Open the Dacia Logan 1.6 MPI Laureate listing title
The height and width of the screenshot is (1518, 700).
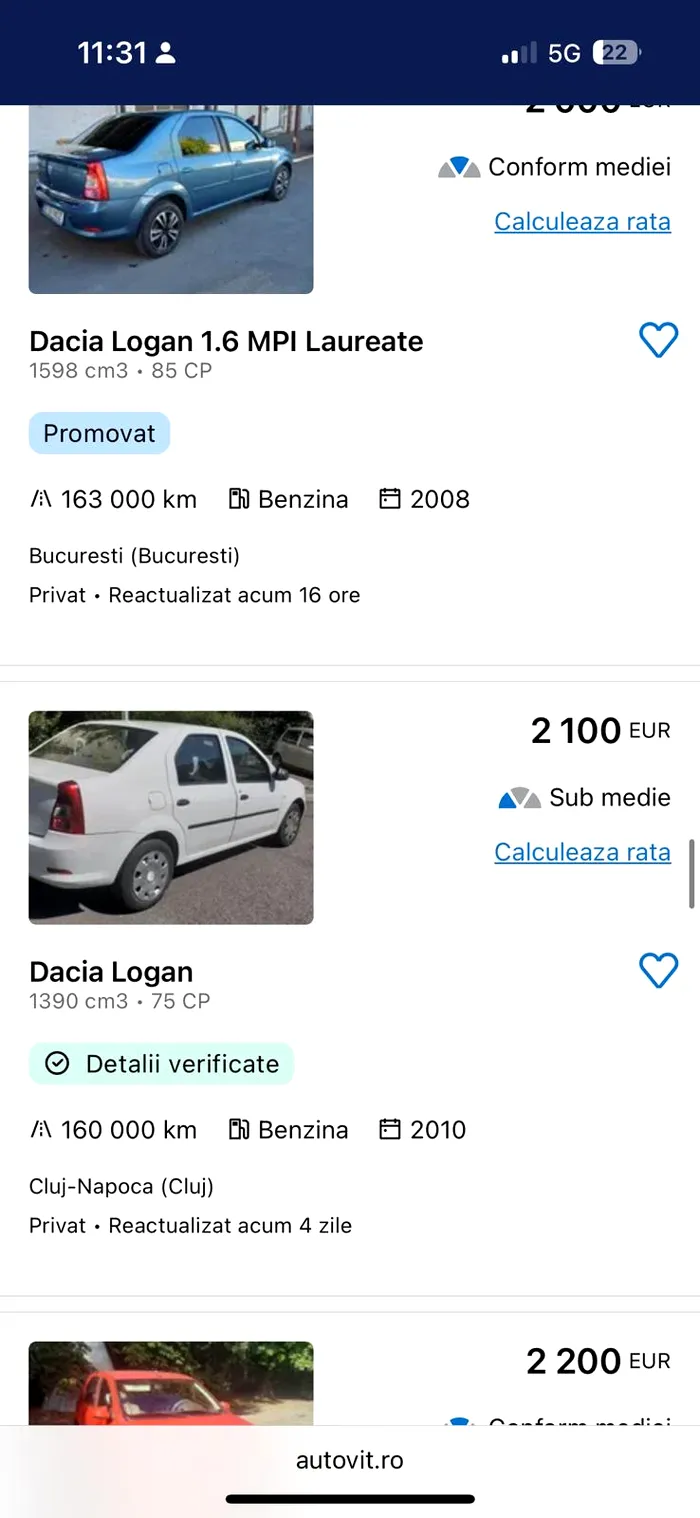(x=226, y=341)
